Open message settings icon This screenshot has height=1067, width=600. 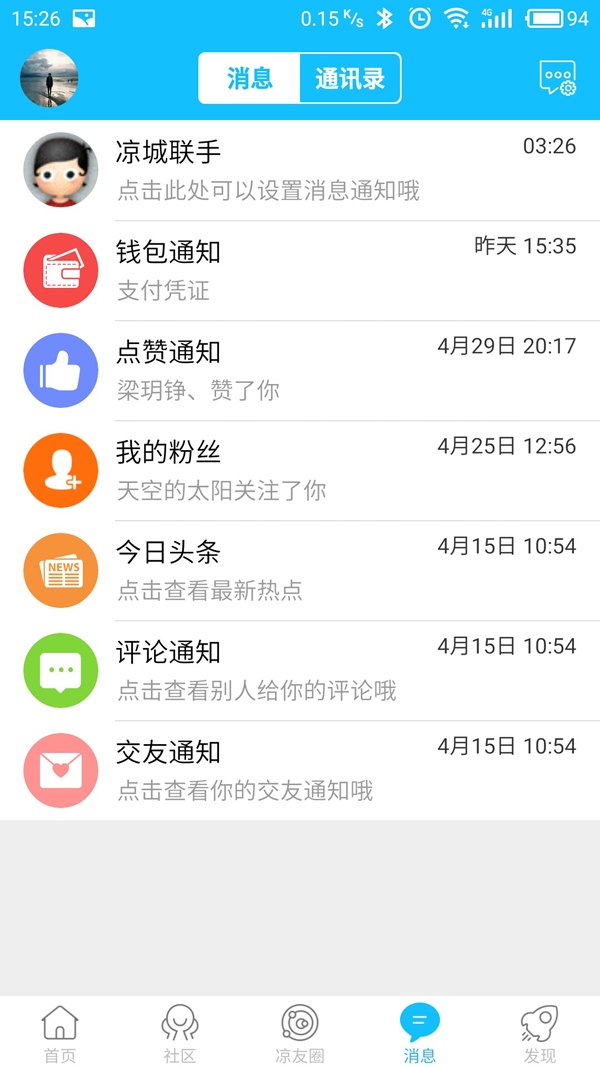click(557, 78)
